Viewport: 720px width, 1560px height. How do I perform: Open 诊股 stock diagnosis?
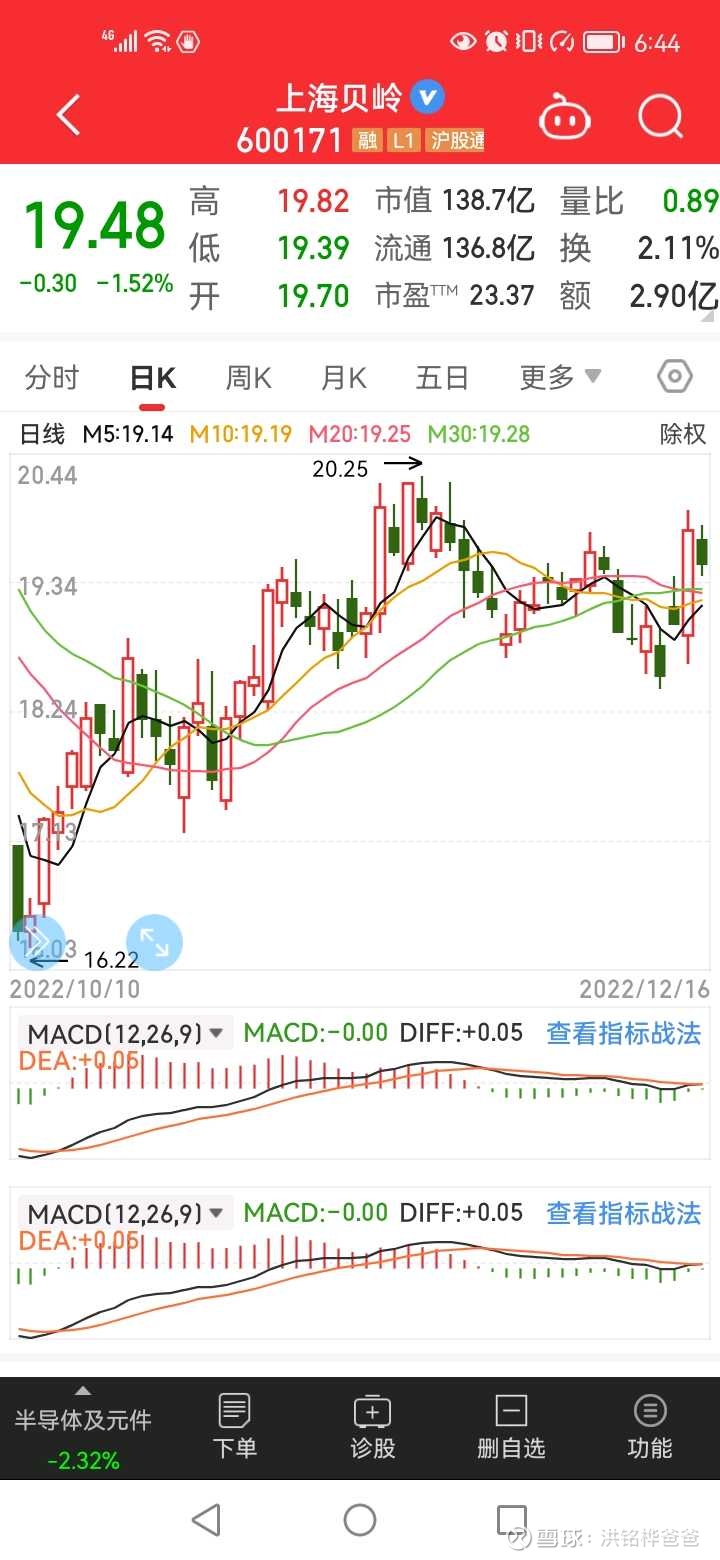pyautogui.click(x=373, y=1428)
